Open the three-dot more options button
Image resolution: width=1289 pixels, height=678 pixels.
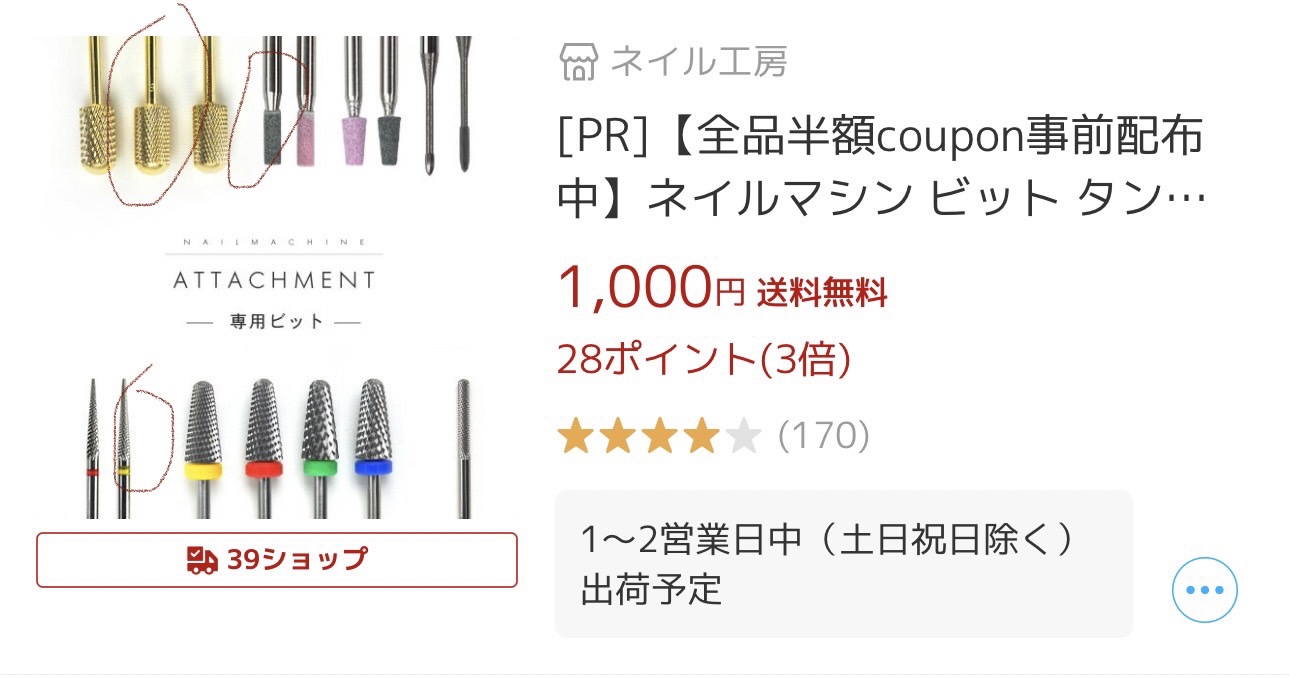point(1204,590)
